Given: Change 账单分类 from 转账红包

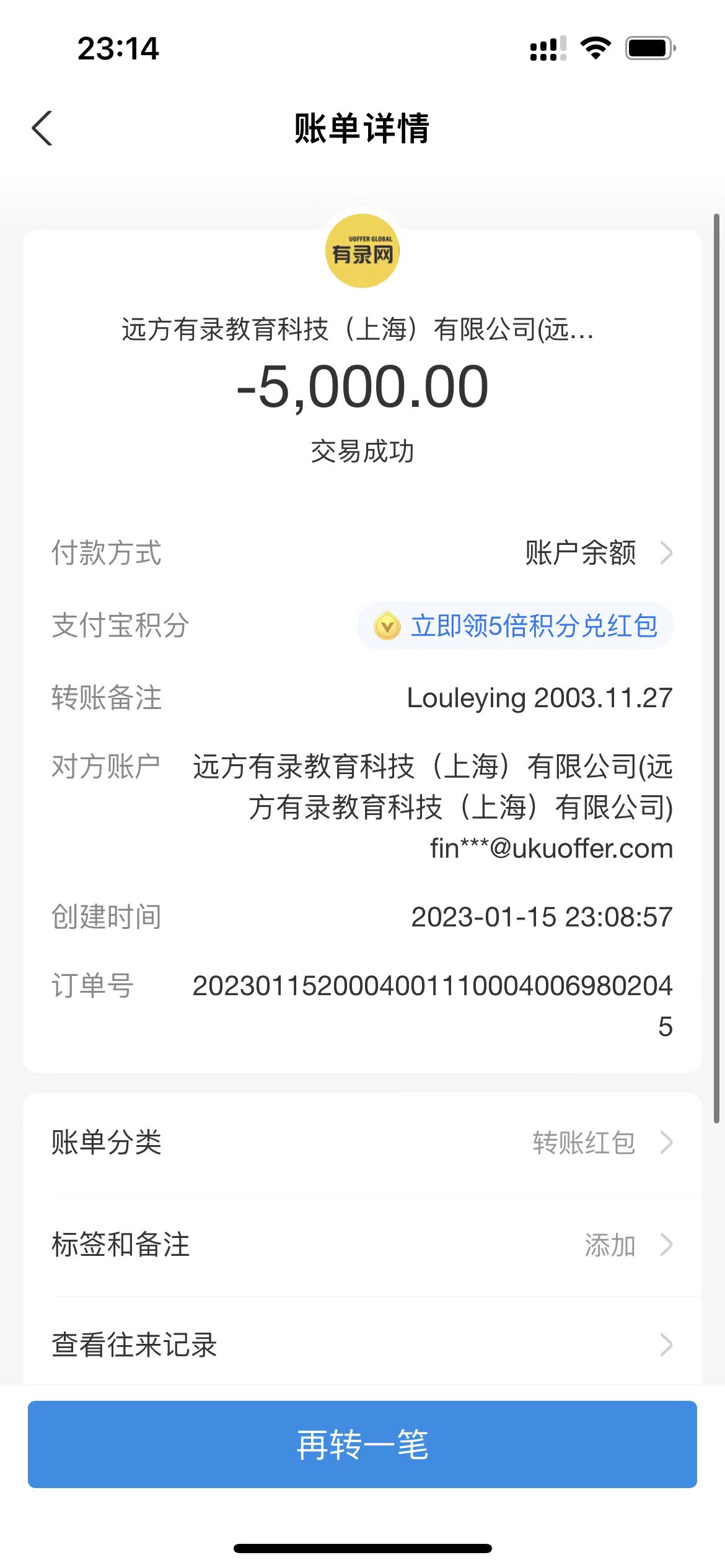Looking at the screenshot, I should pyautogui.click(x=362, y=1143).
